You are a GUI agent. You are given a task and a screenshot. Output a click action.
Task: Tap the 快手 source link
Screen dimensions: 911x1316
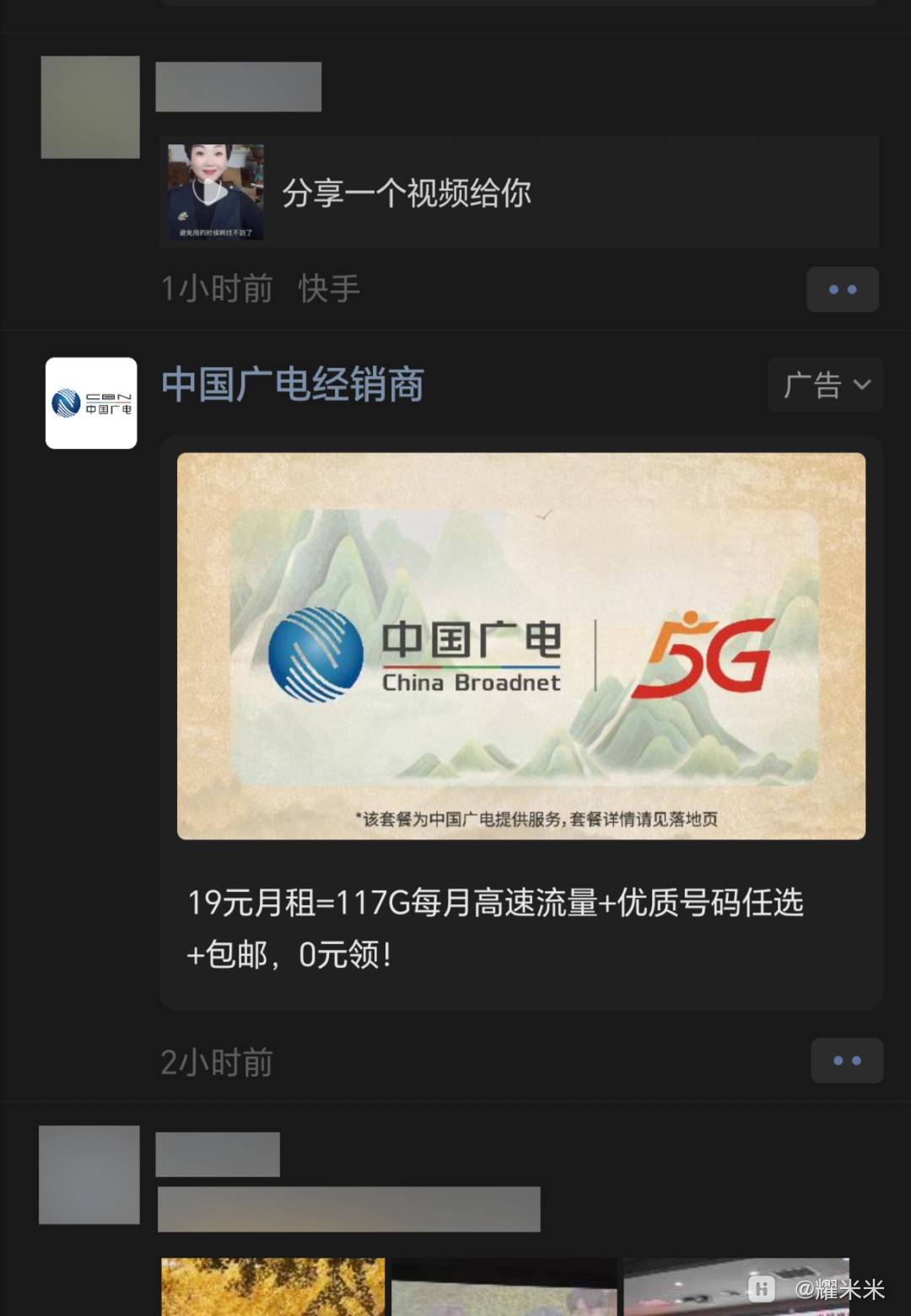pyautogui.click(x=329, y=289)
